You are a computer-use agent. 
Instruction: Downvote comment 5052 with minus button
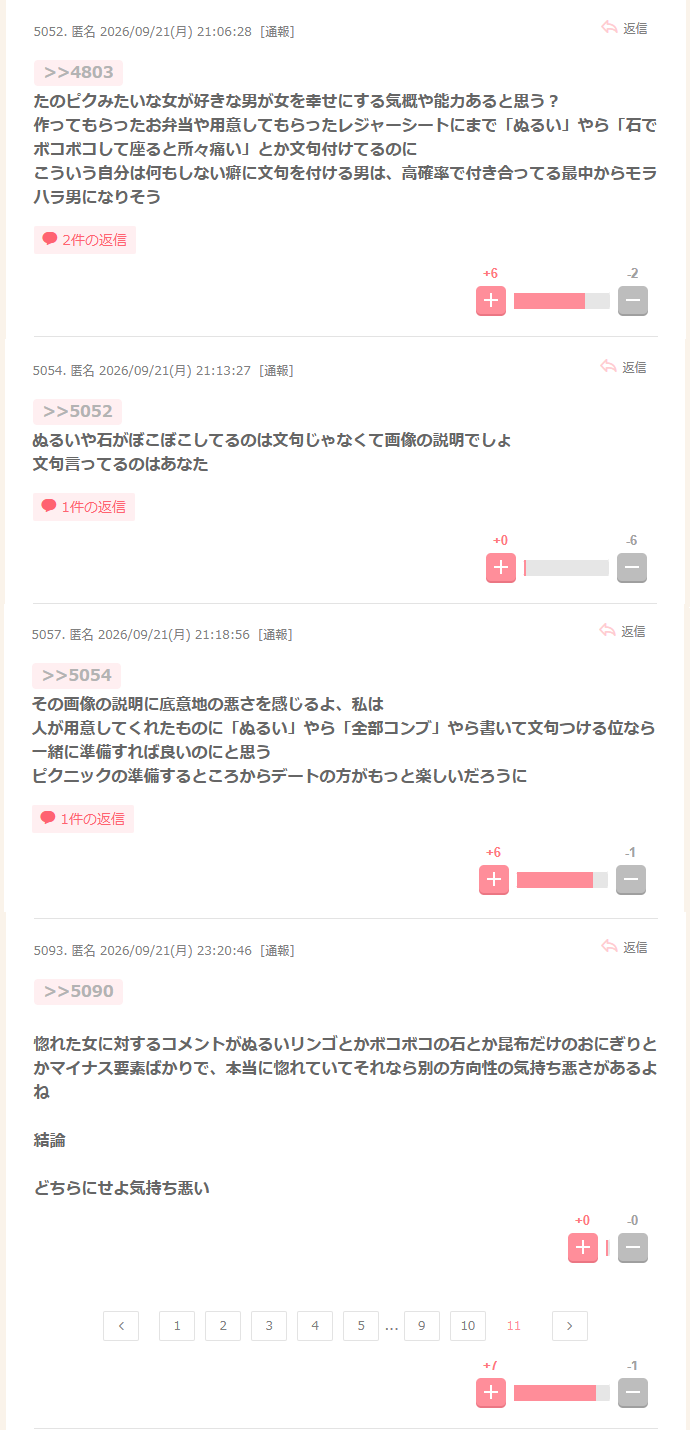point(633,301)
